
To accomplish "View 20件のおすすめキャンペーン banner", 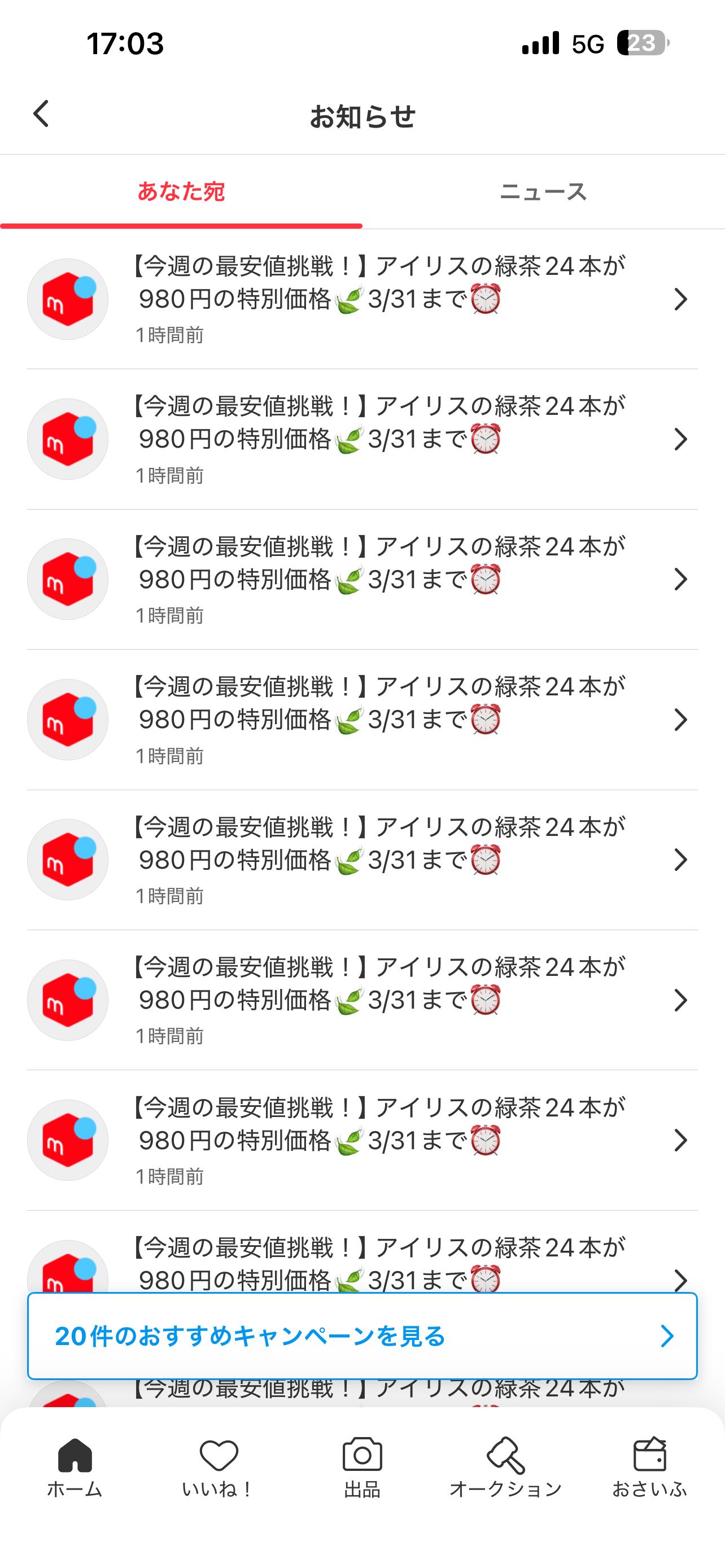I will pyautogui.click(x=362, y=1336).
